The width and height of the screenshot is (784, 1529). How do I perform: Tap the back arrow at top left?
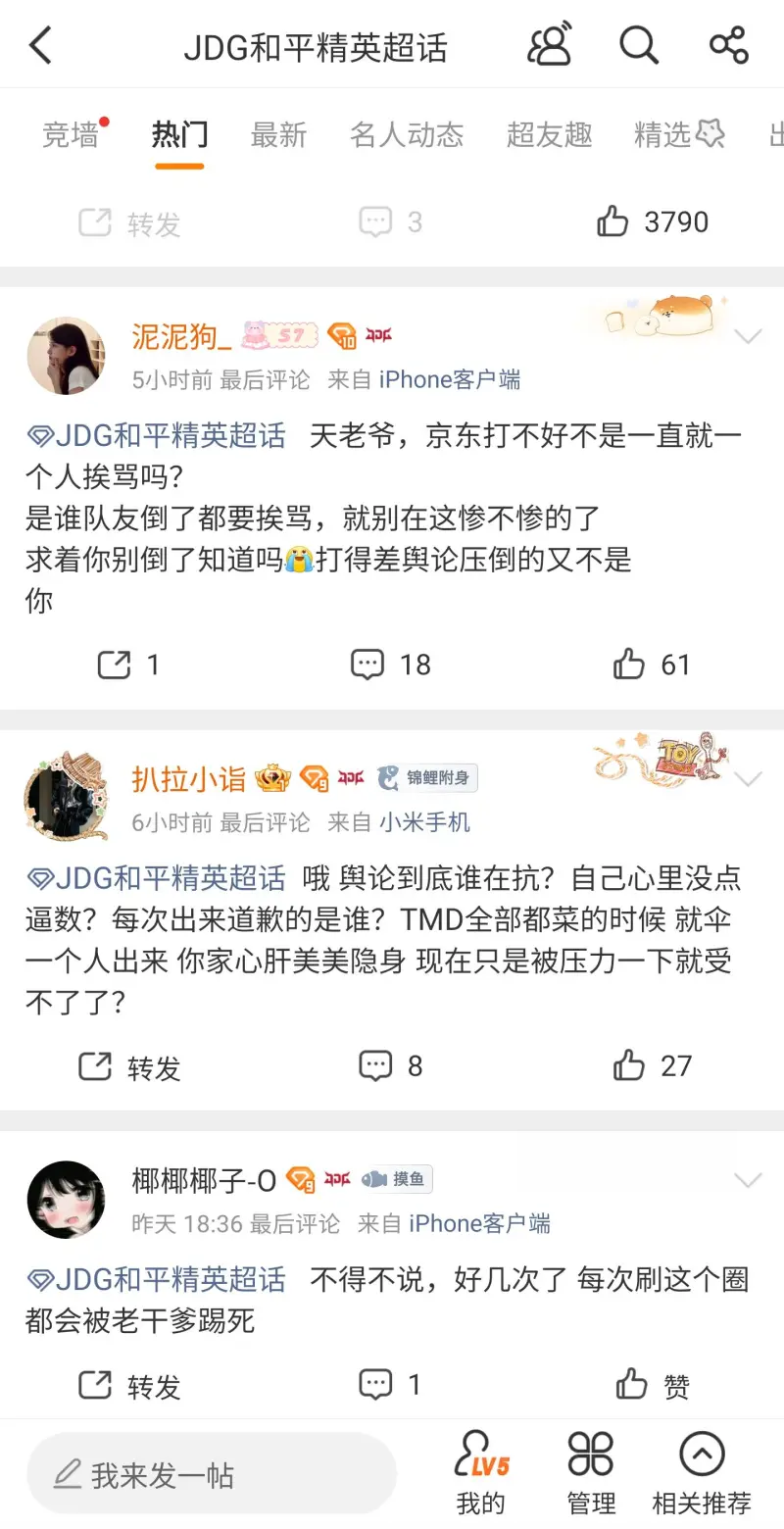tap(39, 45)
